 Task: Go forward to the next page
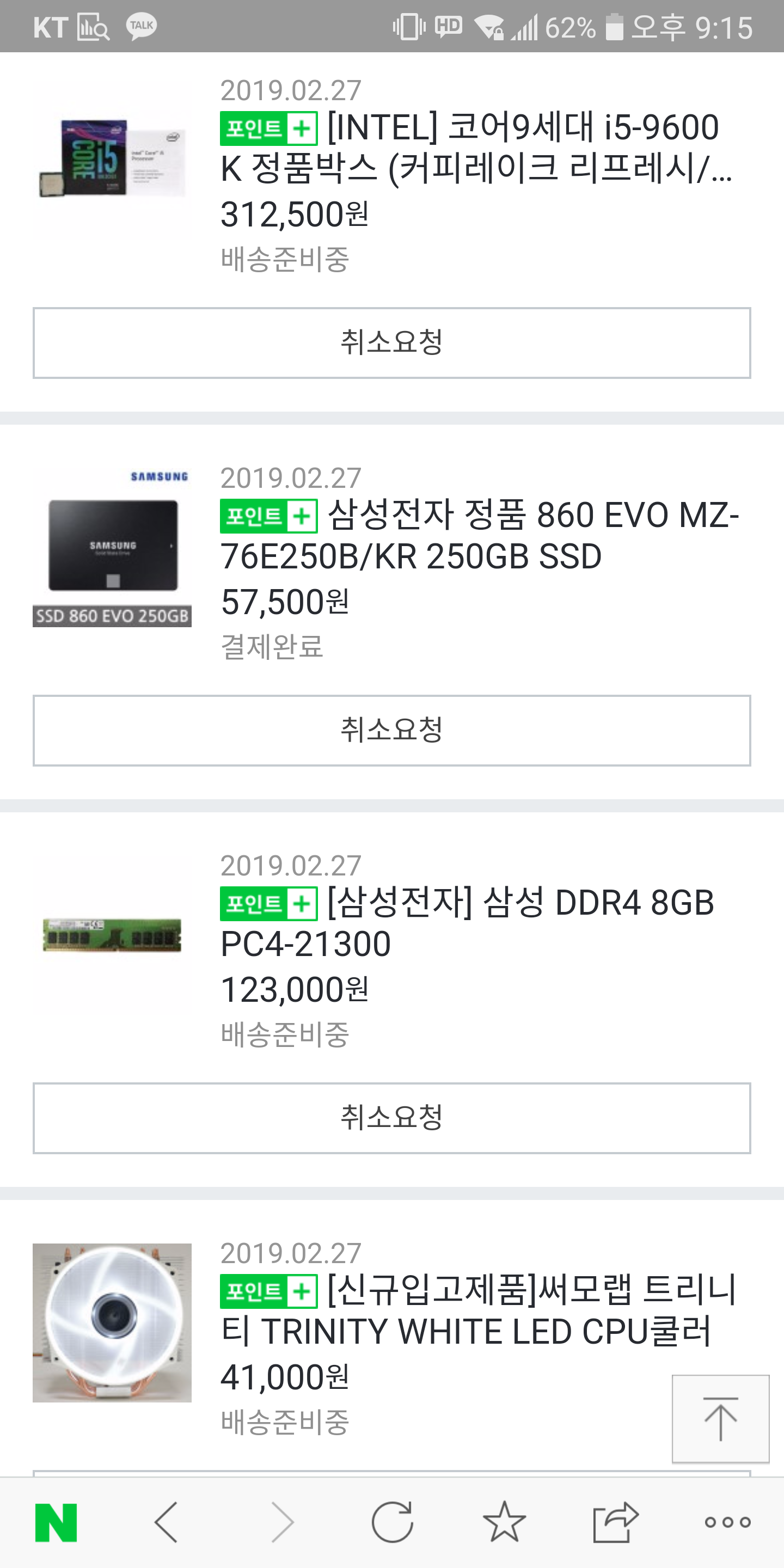(x=281, y=1522)
